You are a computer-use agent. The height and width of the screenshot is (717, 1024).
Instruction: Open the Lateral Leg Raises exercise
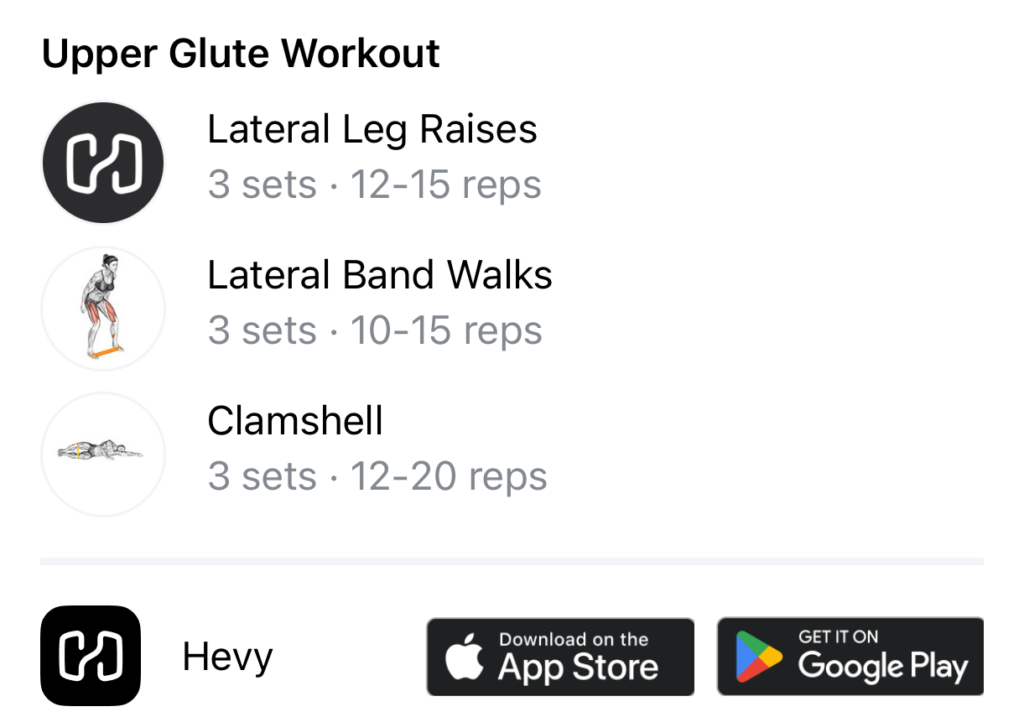click(x=371, y=131)
